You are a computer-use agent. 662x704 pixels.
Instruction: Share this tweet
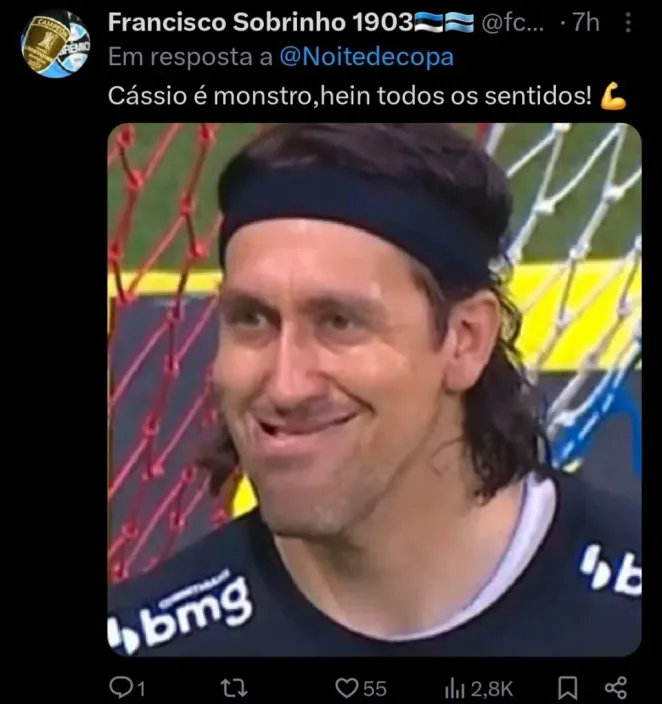coord(616,687)
